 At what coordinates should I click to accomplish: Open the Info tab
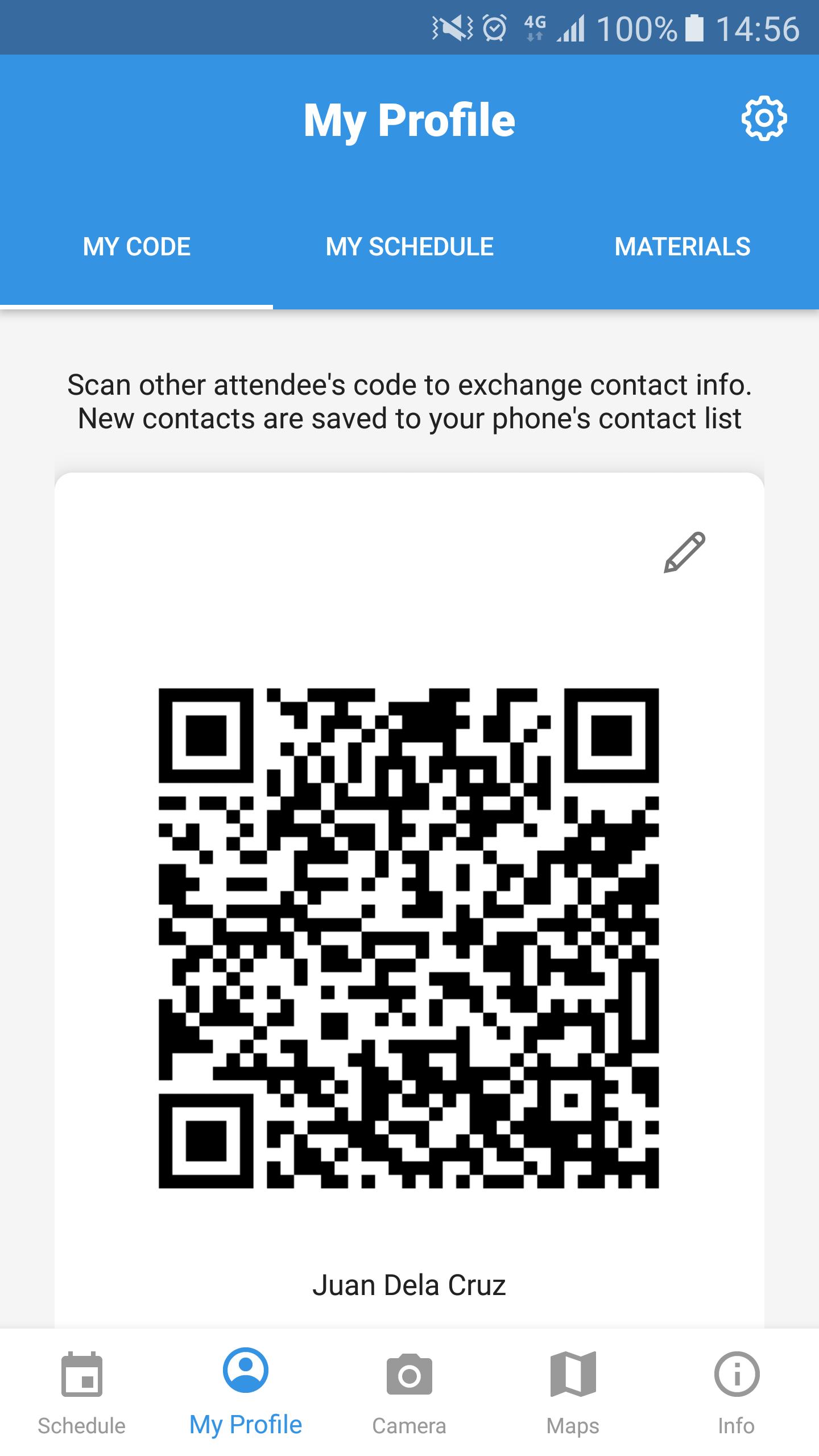pos(737,1392)
